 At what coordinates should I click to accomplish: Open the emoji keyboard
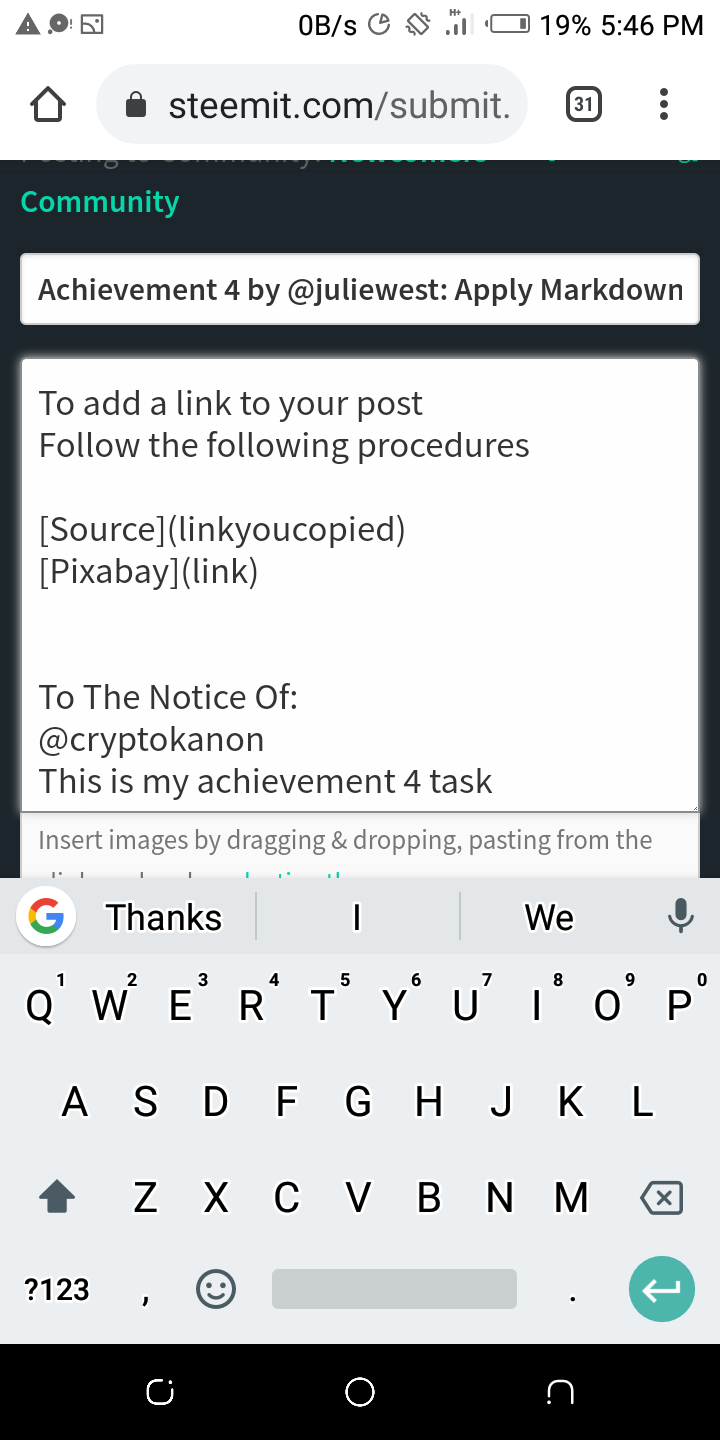click(216, 1290)
